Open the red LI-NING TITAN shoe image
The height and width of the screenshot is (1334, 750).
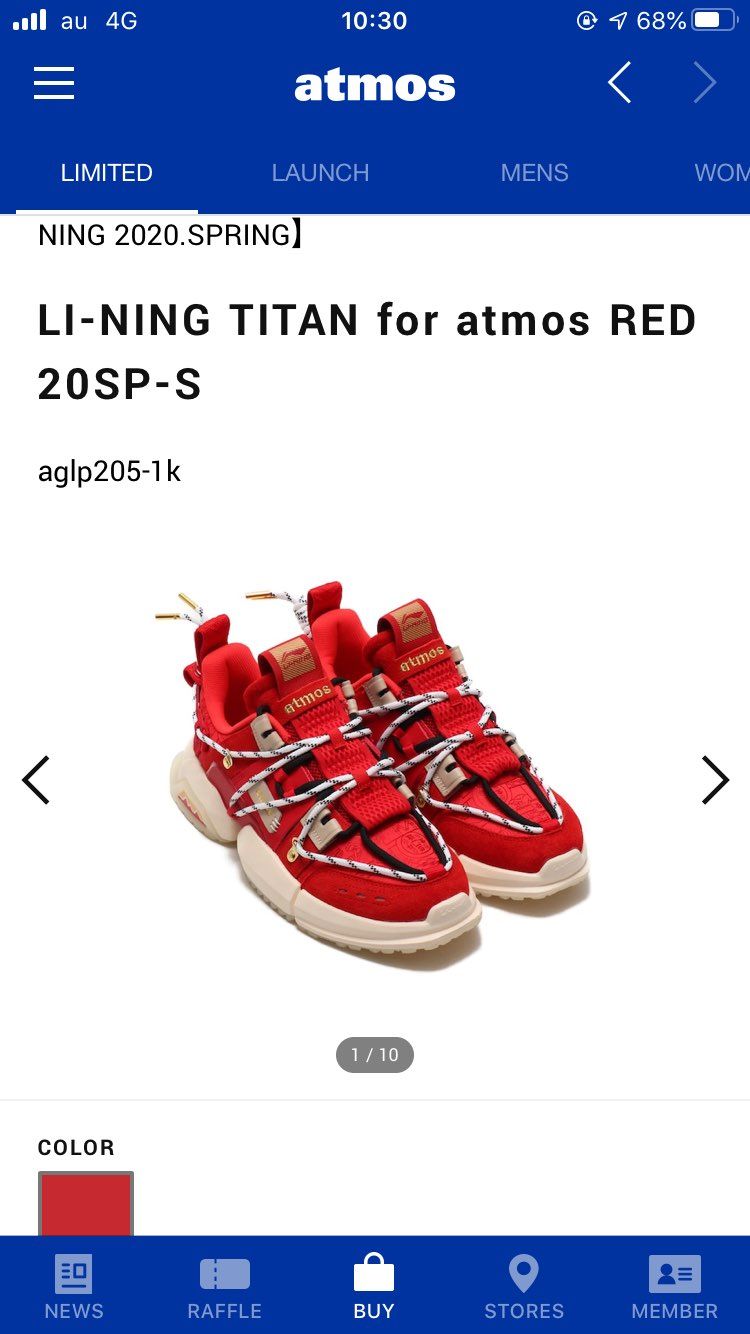pos(375,775)
